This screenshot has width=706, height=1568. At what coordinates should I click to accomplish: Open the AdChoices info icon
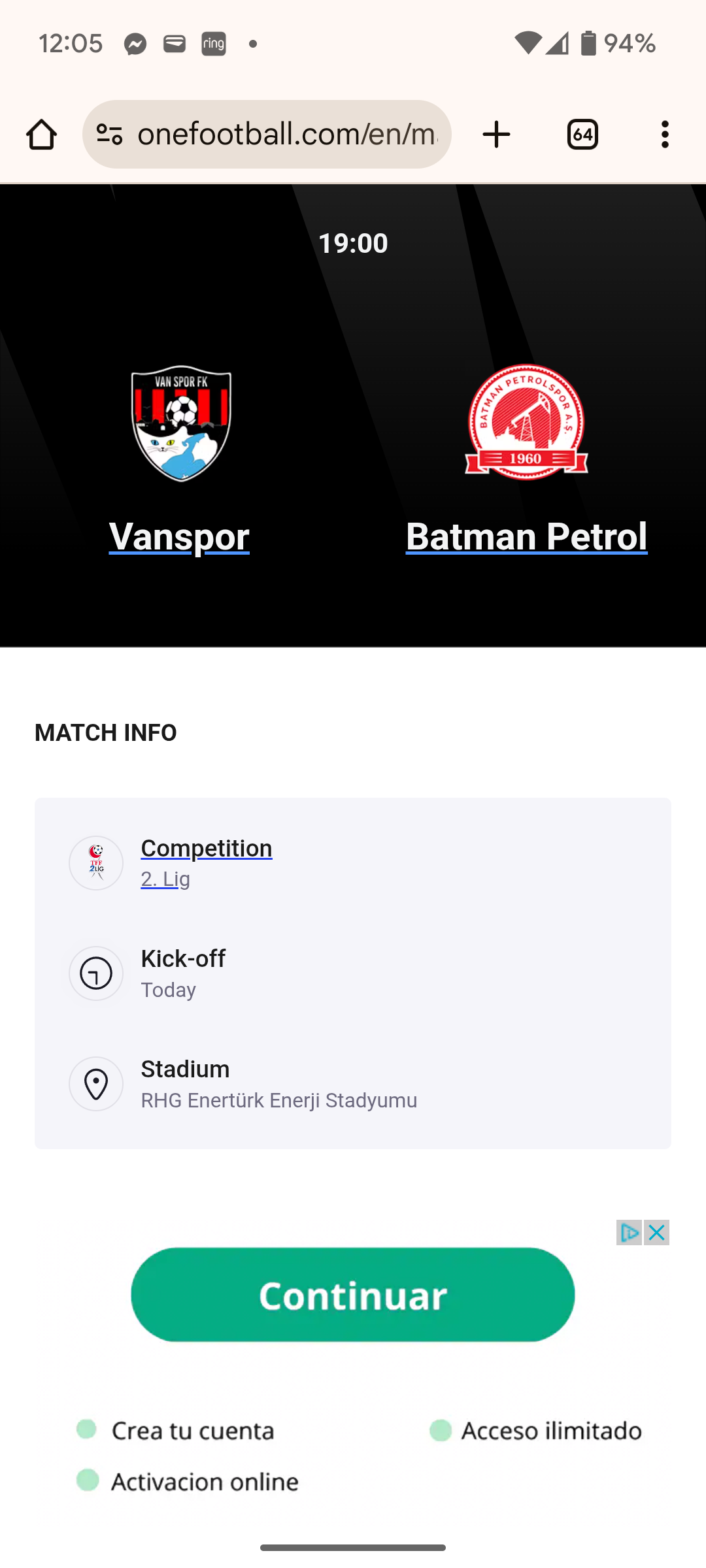click(630, 1233)
